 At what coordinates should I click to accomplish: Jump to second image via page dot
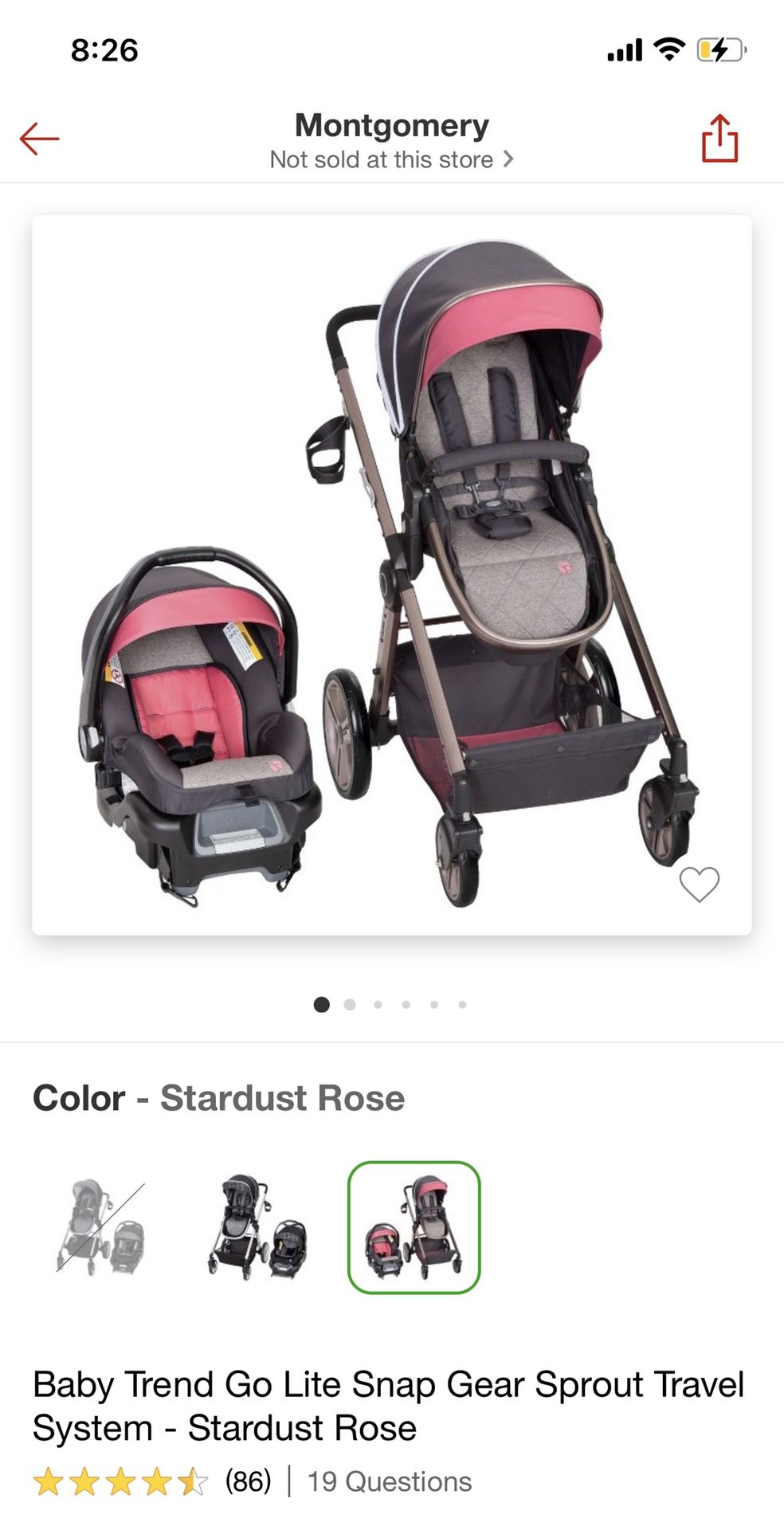(350, 1004)
